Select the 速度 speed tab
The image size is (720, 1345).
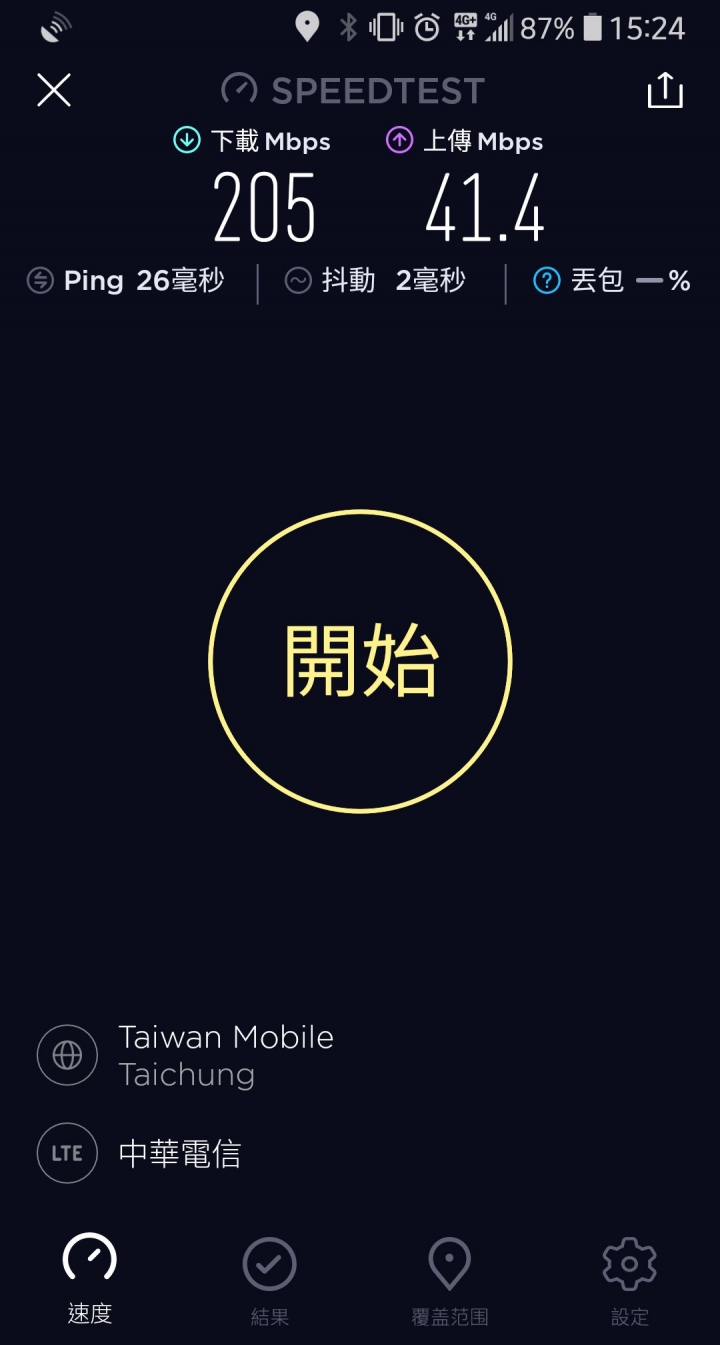[90, 1281]
